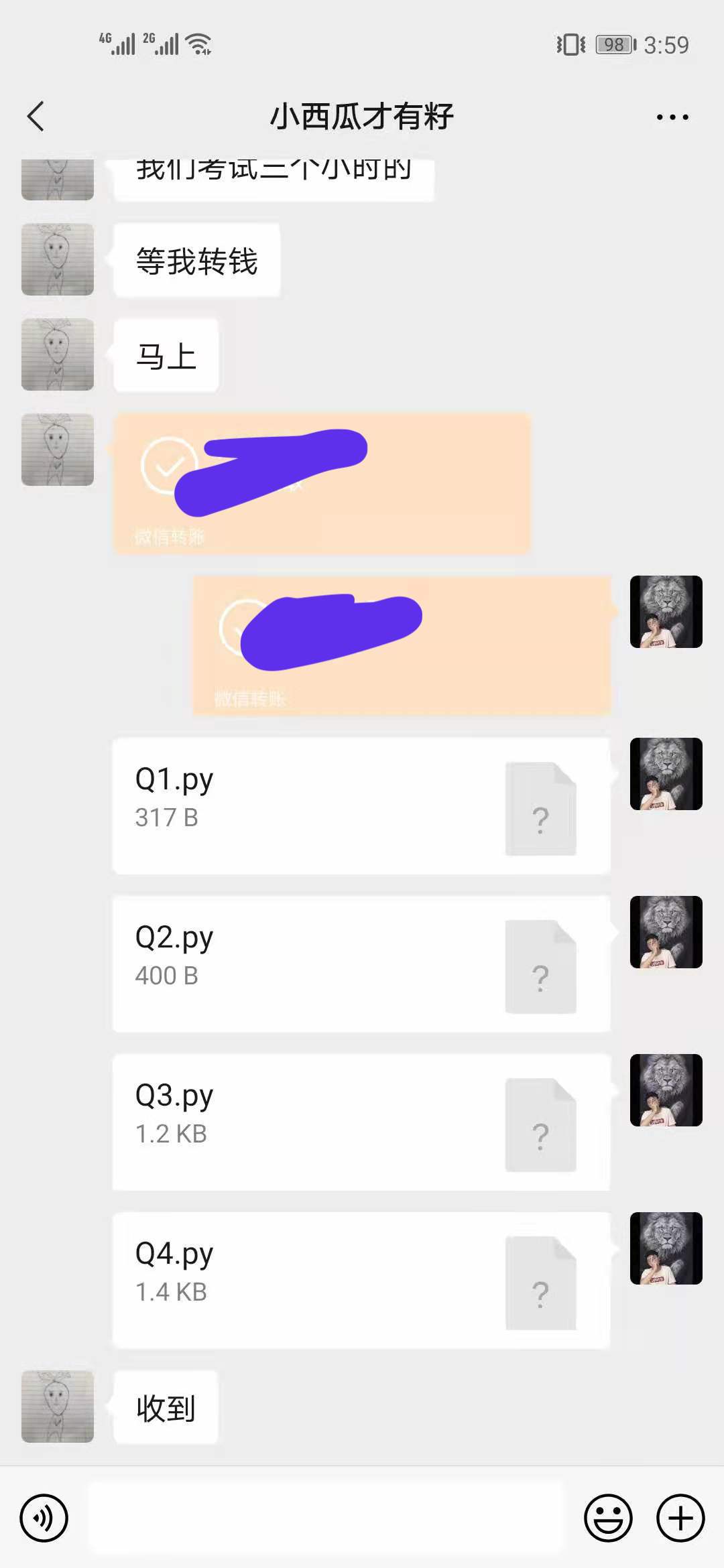Open the three-dot chat info menu

point(672,117)
